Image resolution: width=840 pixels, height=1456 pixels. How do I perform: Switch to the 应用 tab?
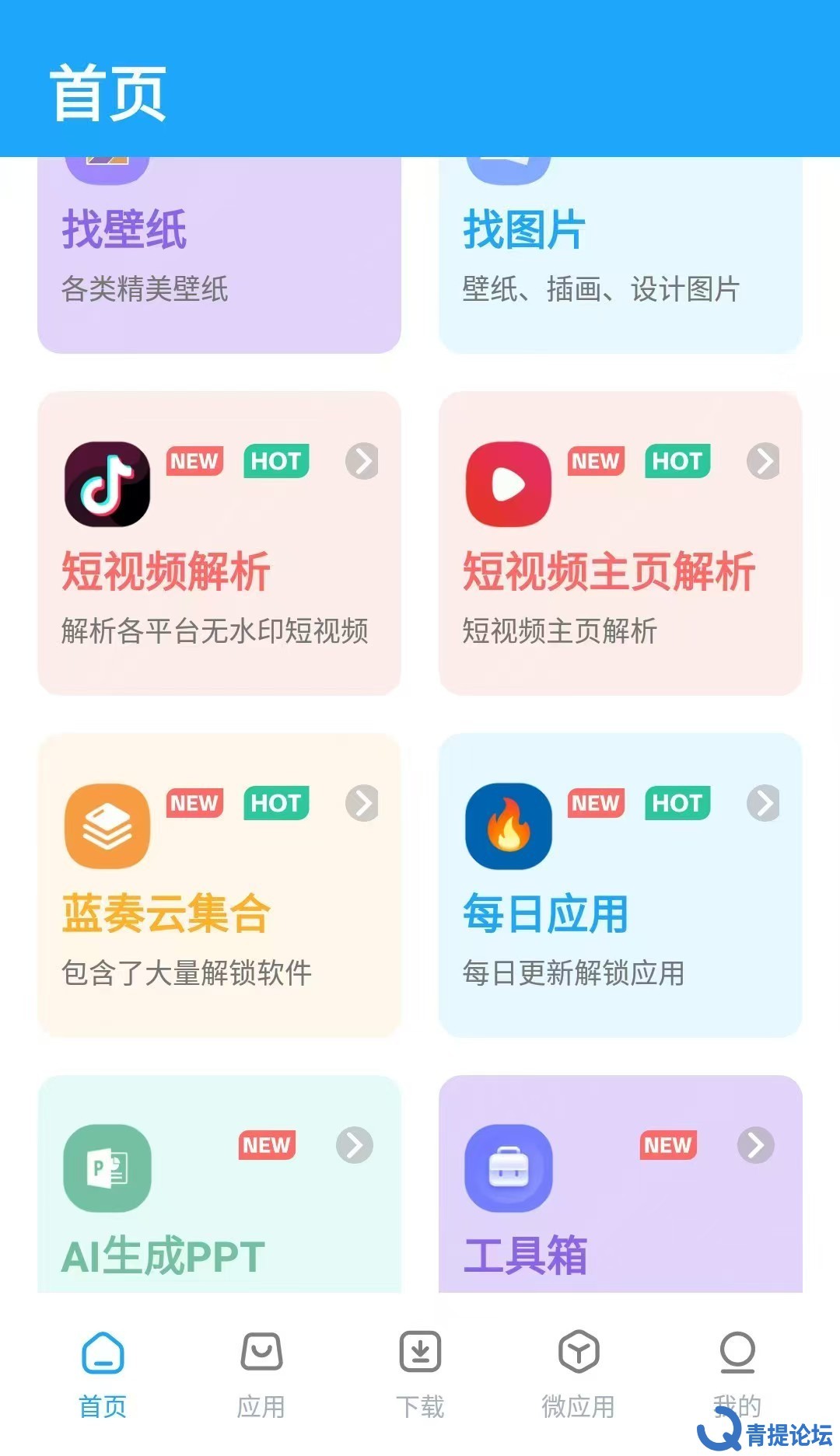pos(261,1374)
